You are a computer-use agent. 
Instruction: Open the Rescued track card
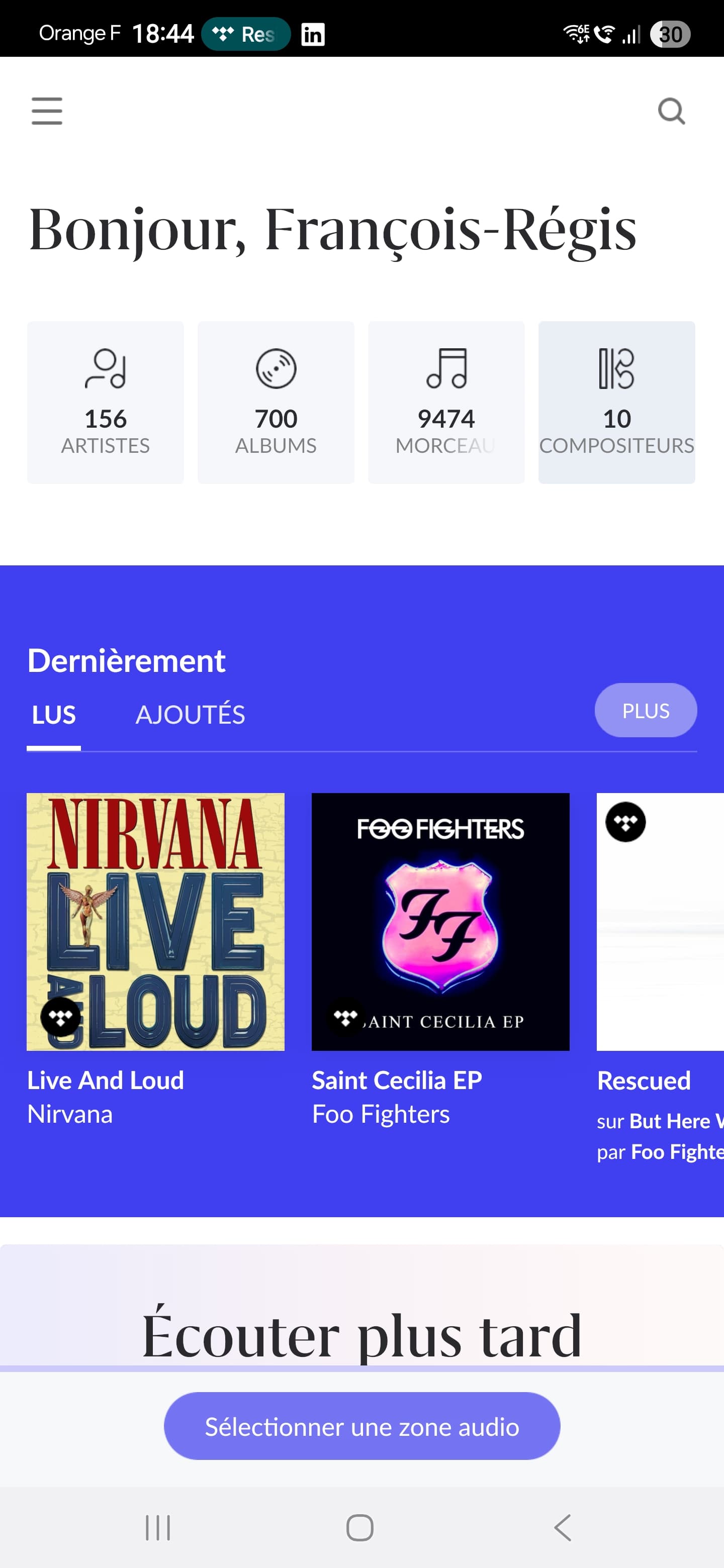point(660,922)
